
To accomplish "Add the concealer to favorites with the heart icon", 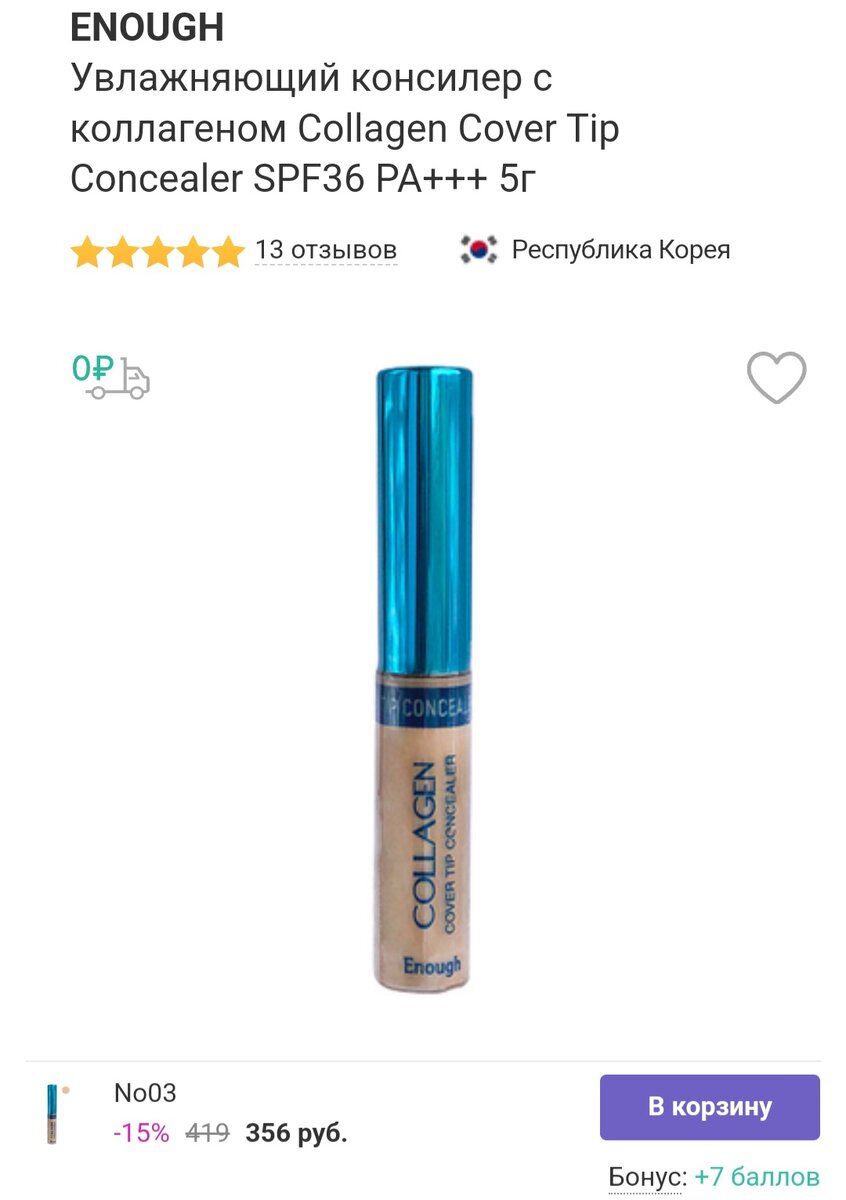I will click(776, 377).
